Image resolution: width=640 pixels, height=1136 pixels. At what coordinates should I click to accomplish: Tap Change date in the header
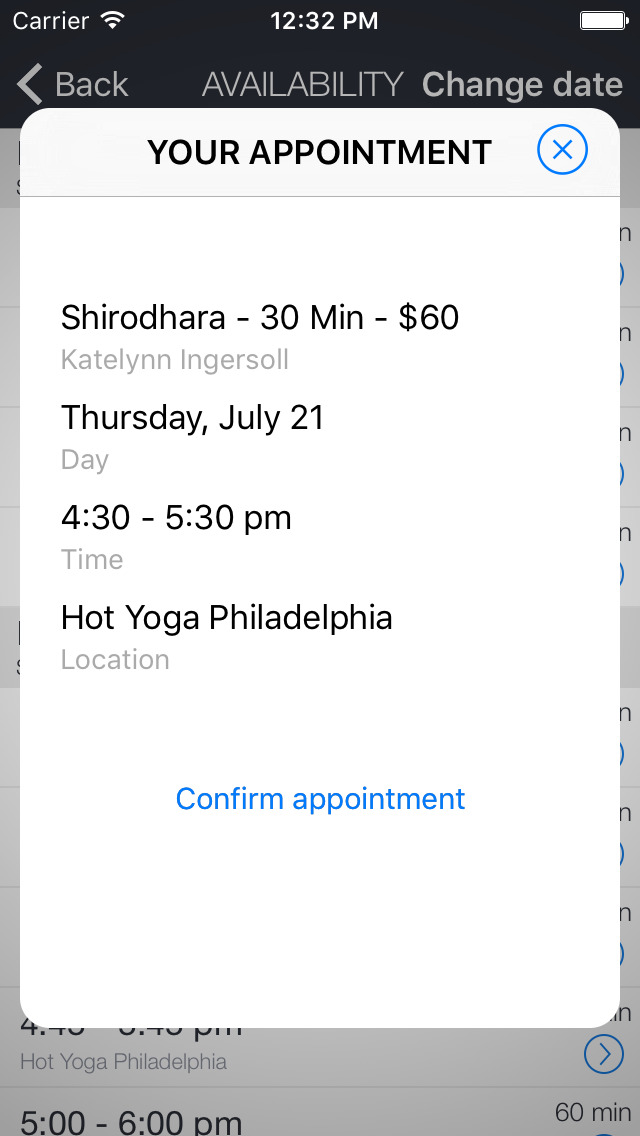(x=522, y=85)
